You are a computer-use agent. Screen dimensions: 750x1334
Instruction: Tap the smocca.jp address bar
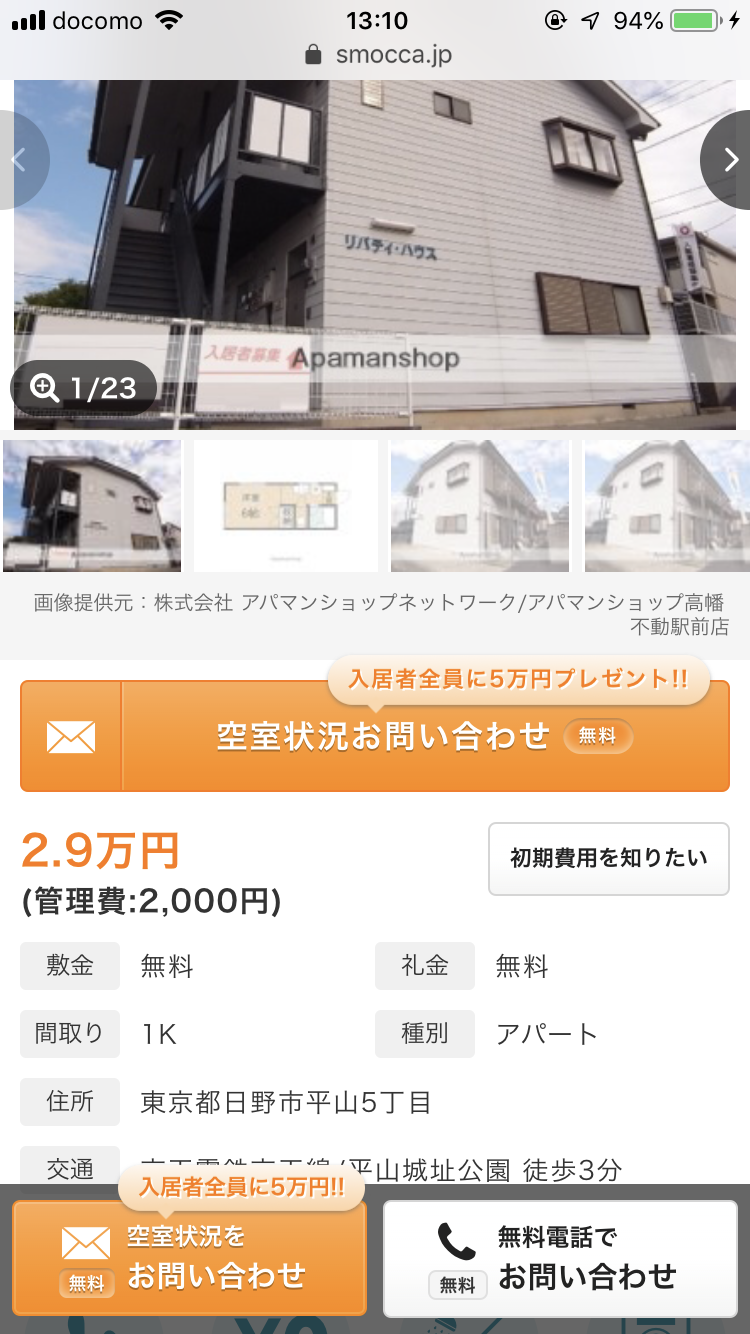coord(378,54)
